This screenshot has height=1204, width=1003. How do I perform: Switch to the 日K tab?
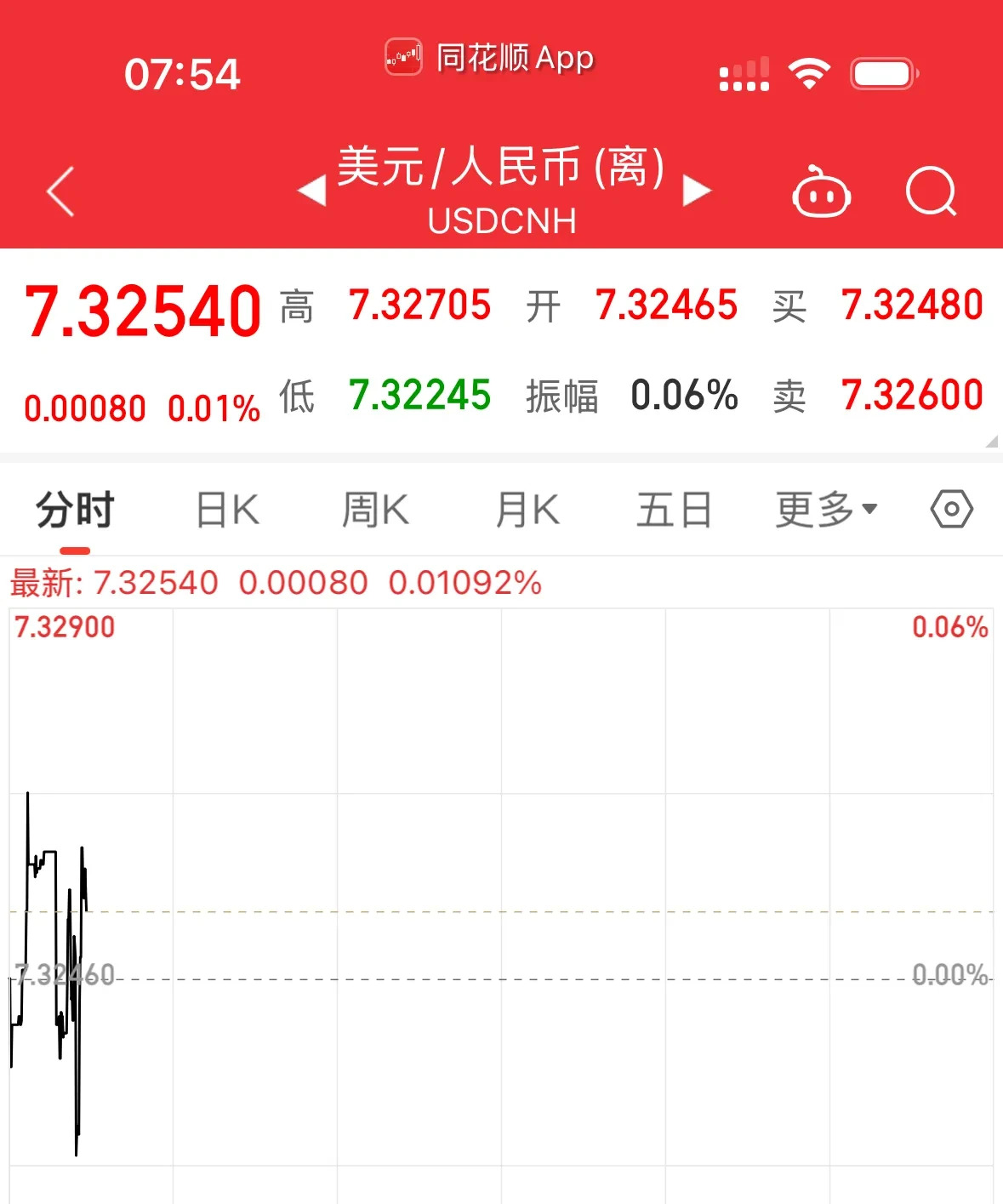click(x=226, y=509)
